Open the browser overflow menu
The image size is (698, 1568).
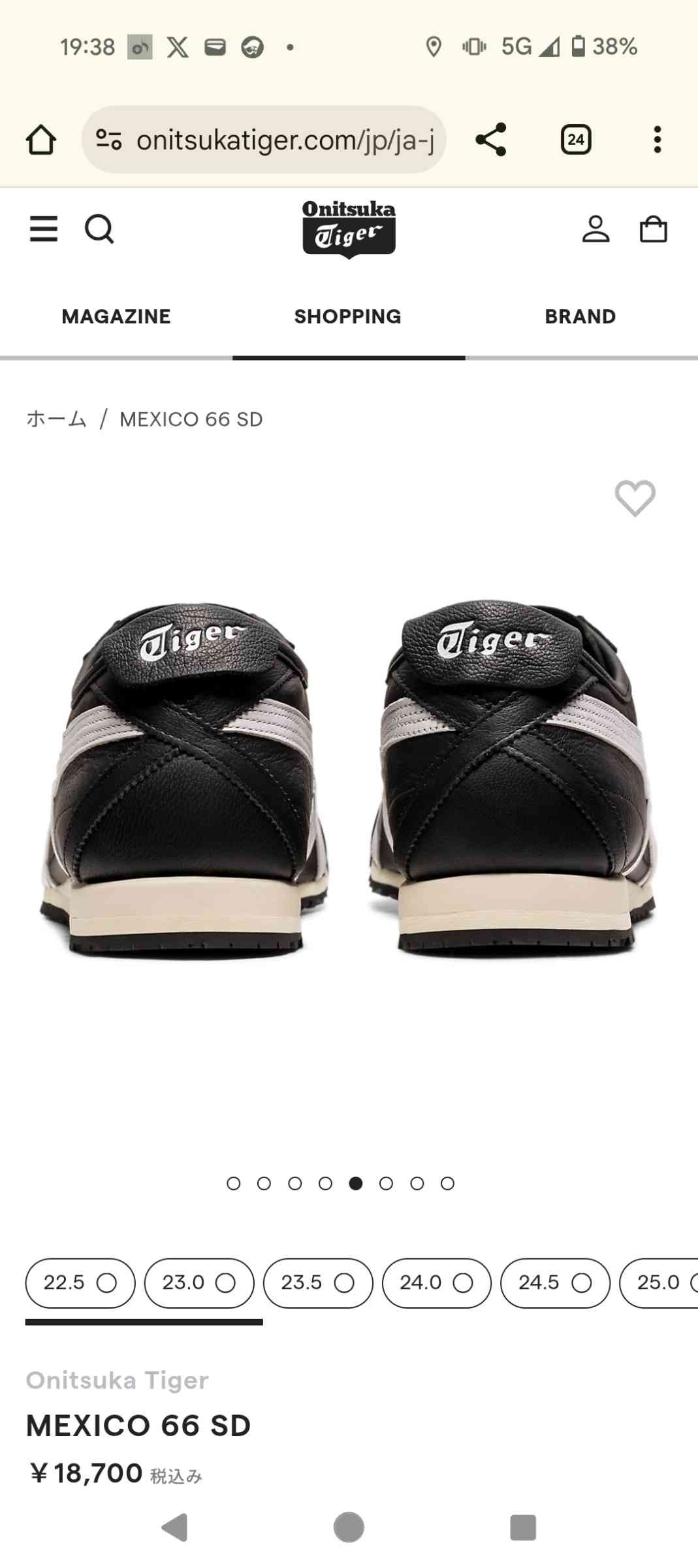coord(658,139)
